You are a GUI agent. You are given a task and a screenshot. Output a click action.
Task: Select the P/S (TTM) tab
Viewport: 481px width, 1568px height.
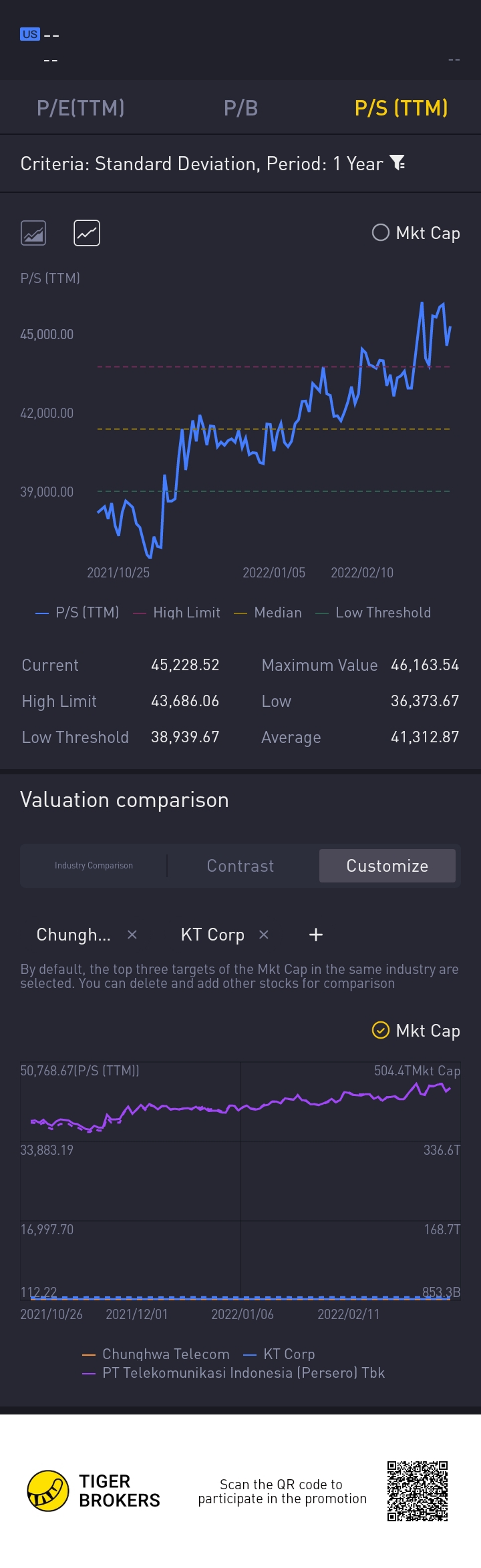(401, 108)
